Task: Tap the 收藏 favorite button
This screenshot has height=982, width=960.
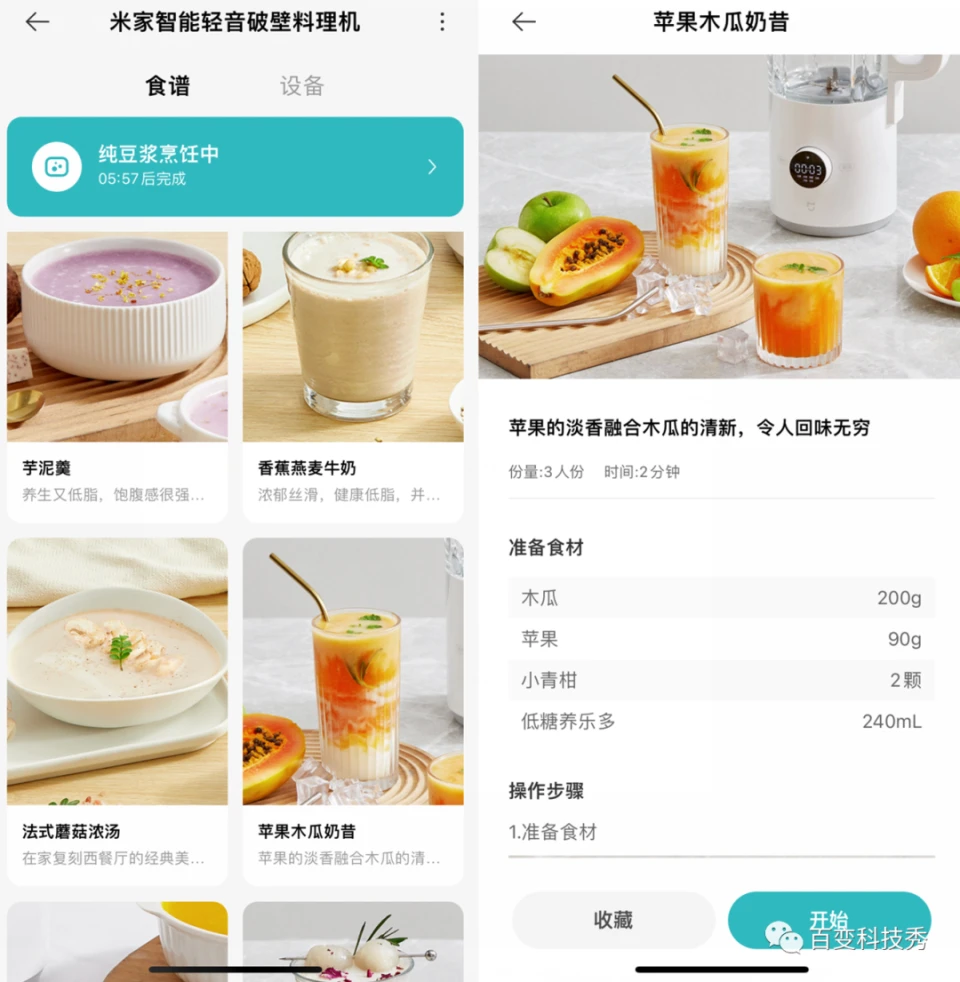Action: (612, 920)
